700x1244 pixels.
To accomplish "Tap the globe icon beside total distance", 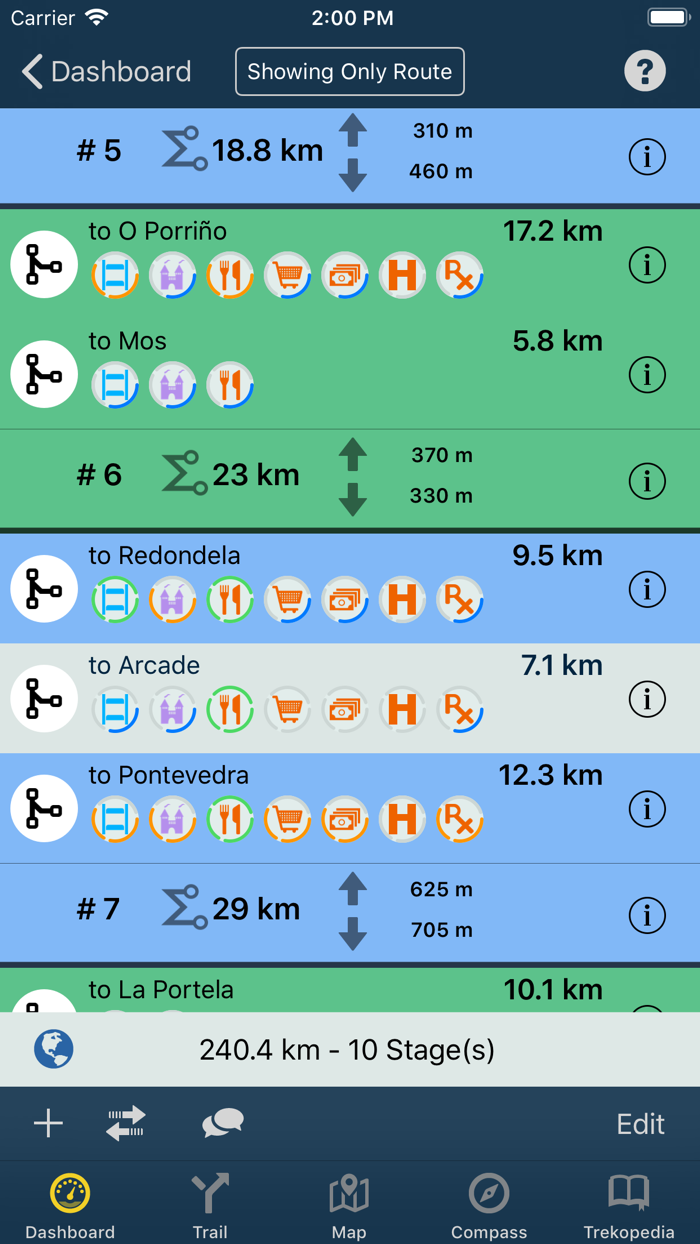I will [54, 1049].
